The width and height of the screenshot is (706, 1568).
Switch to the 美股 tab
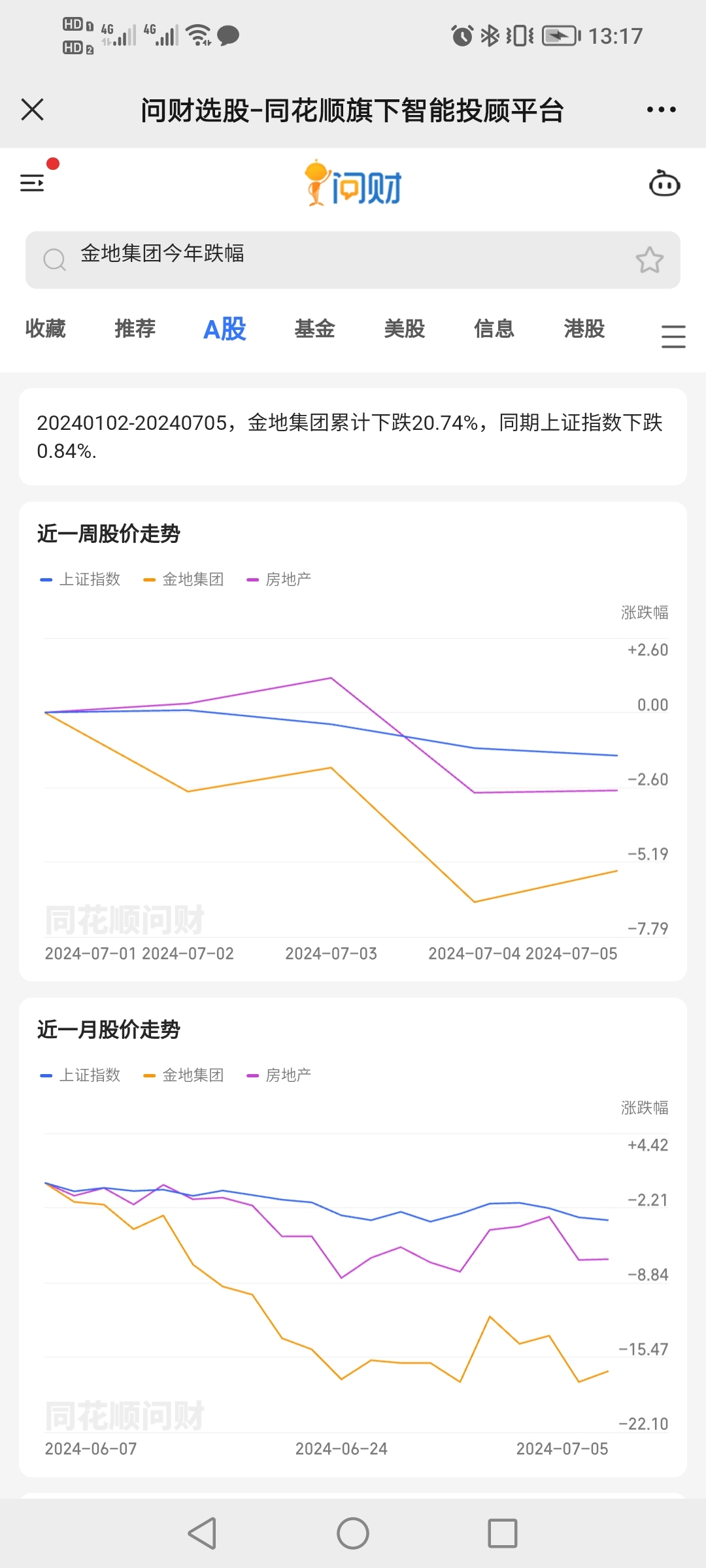point(405,329)
